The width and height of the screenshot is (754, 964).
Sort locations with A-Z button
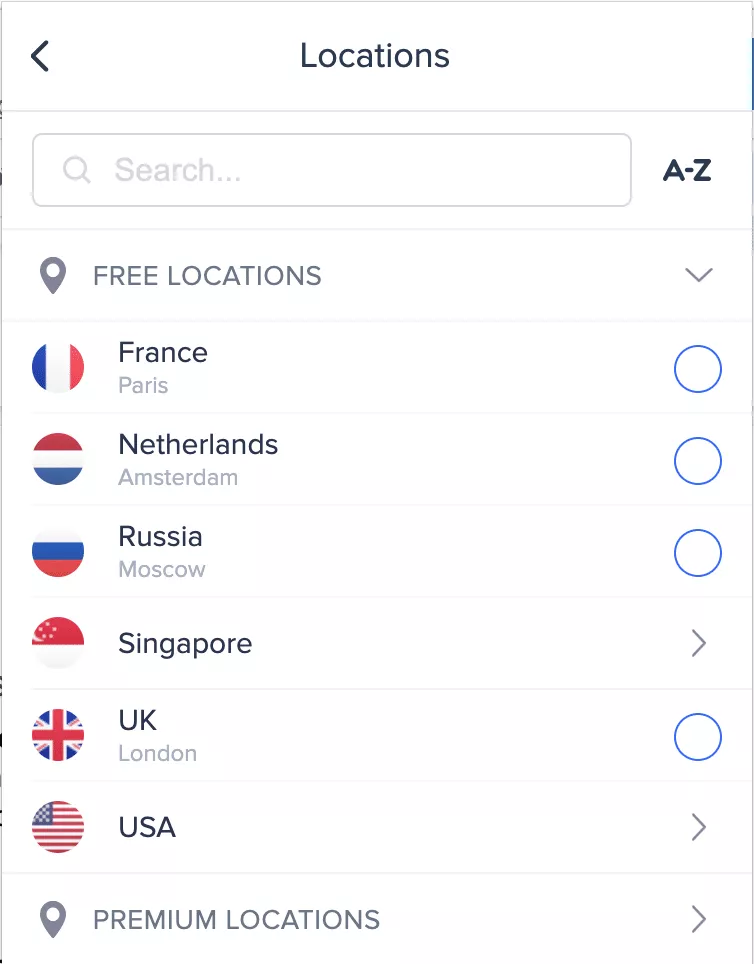pos(687,171)
